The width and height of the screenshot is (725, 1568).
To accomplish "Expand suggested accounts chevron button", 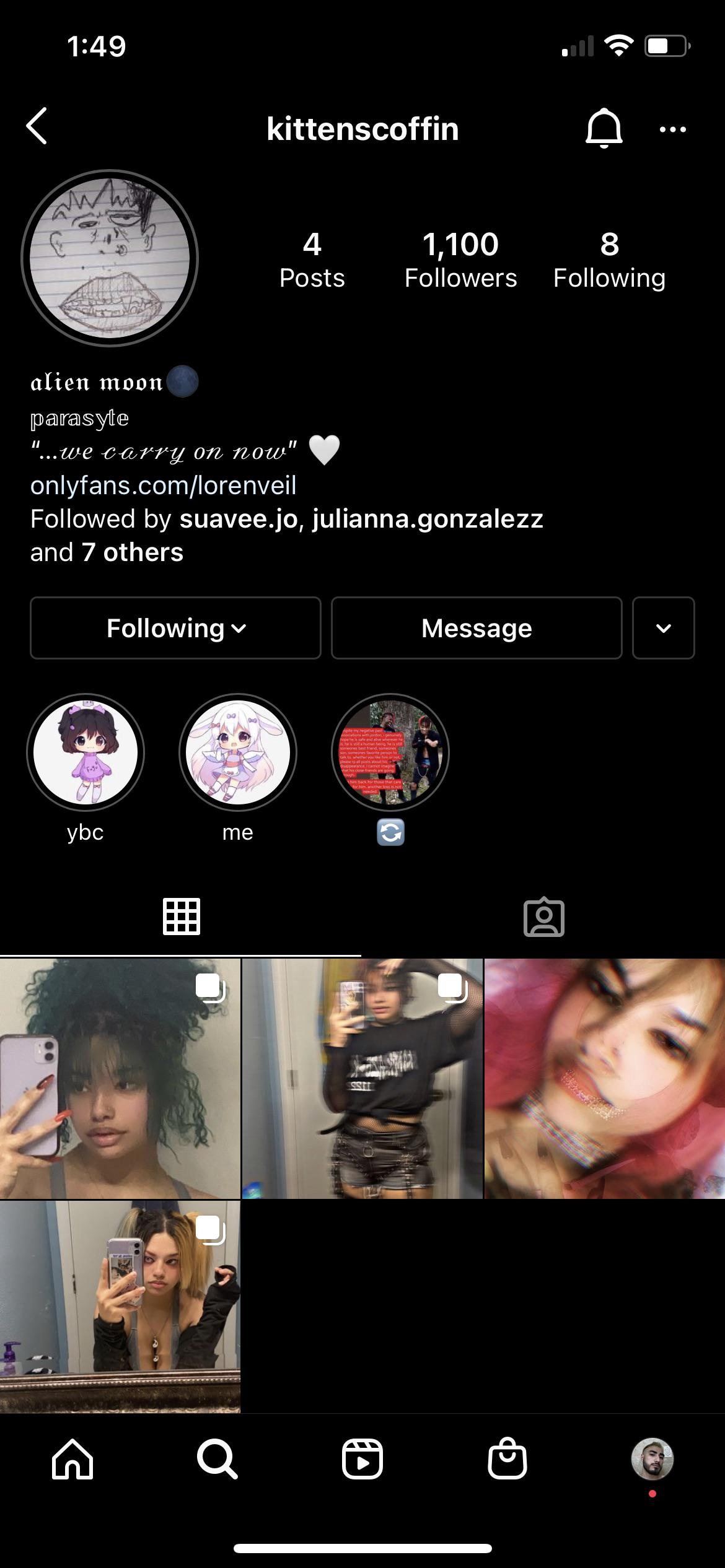I will coord(663,628).
